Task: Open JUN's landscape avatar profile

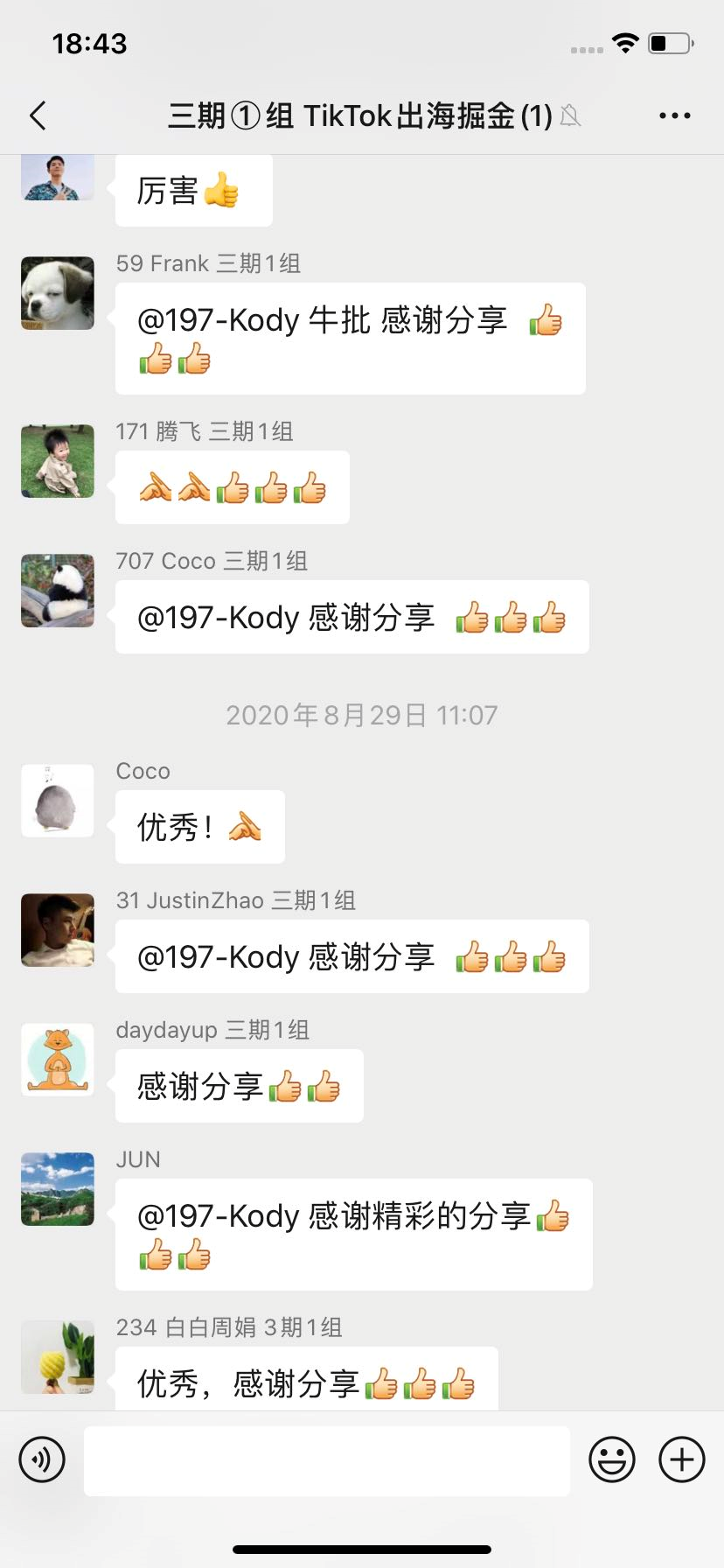Action: (58, 1189)
